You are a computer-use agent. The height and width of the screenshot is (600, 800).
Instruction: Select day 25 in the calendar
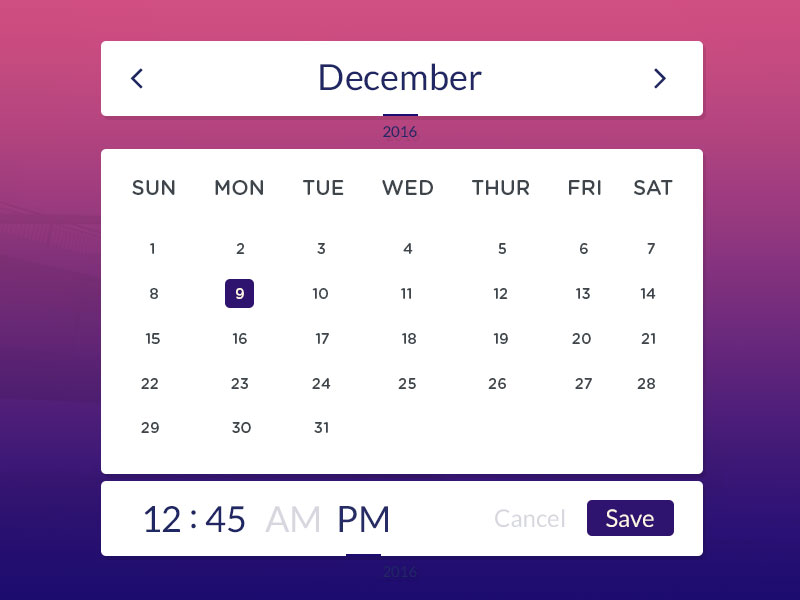coord(407,383)
